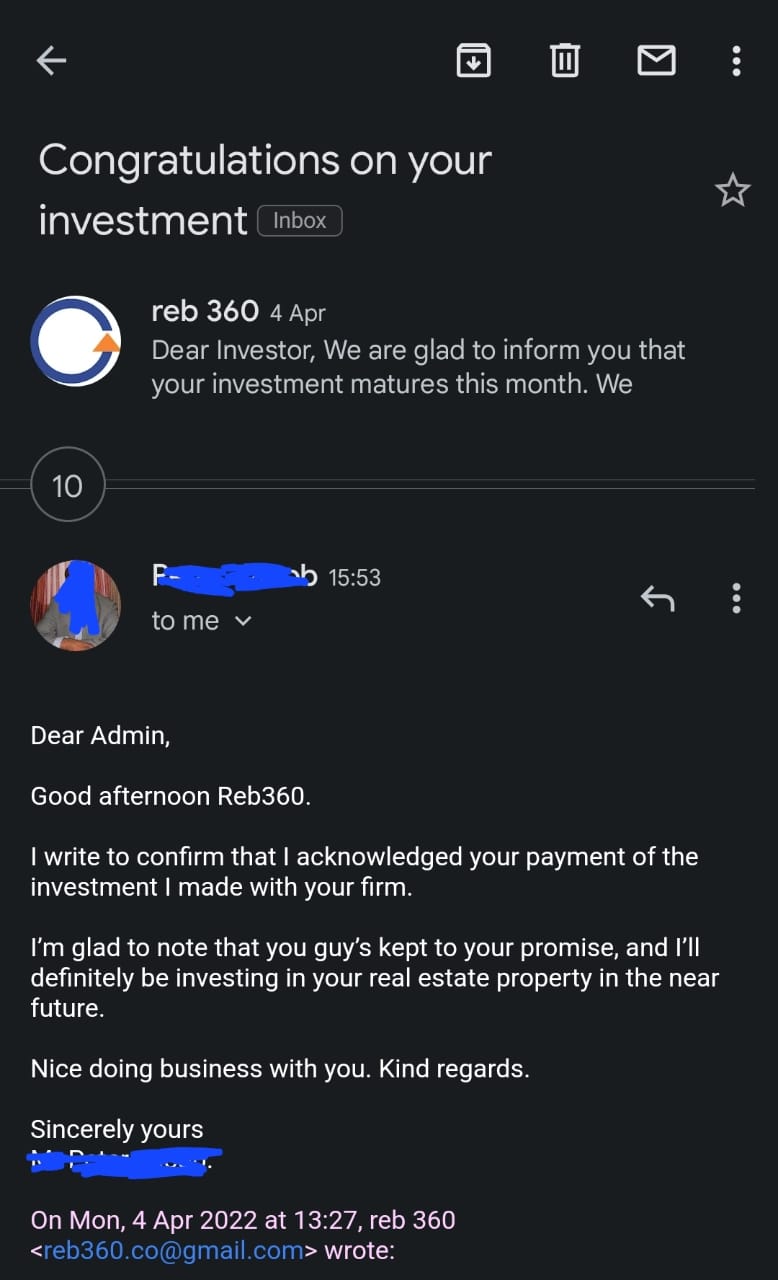
Task: Open the Inbox label chip
Action: tap(300, 221)
